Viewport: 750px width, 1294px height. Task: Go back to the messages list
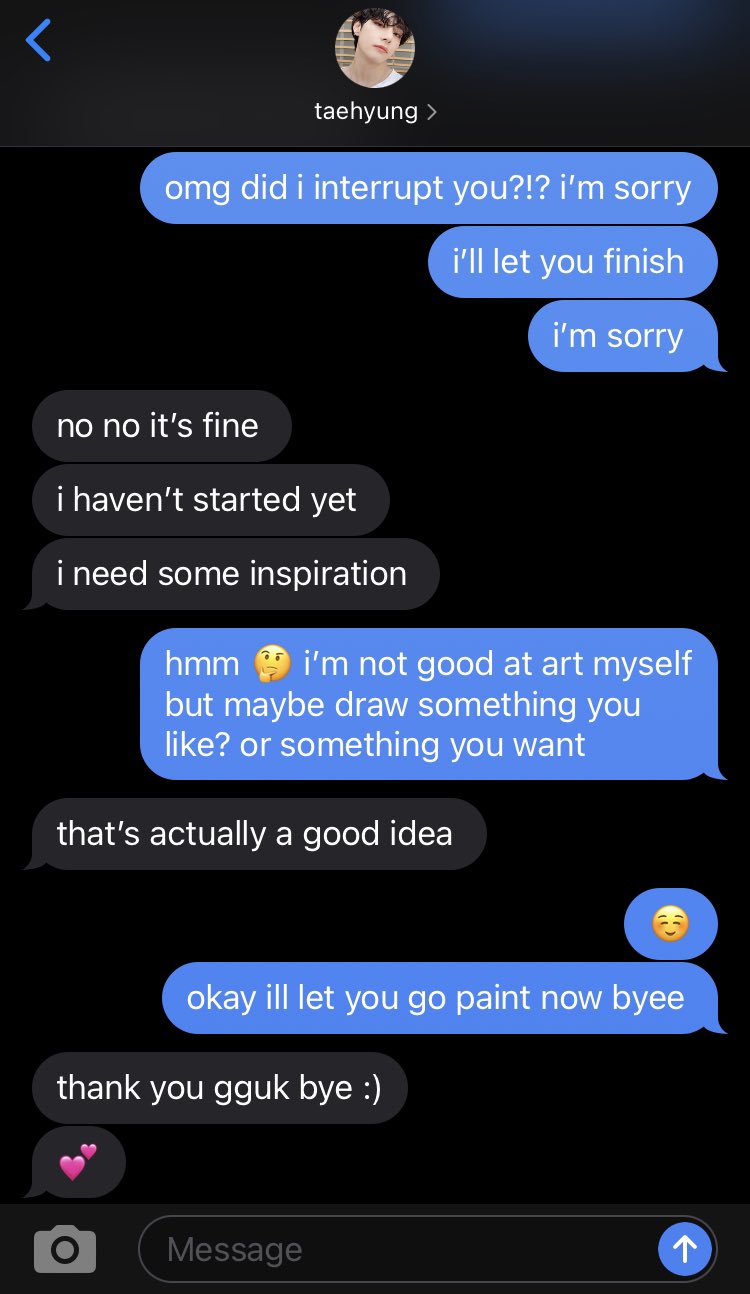38,41
